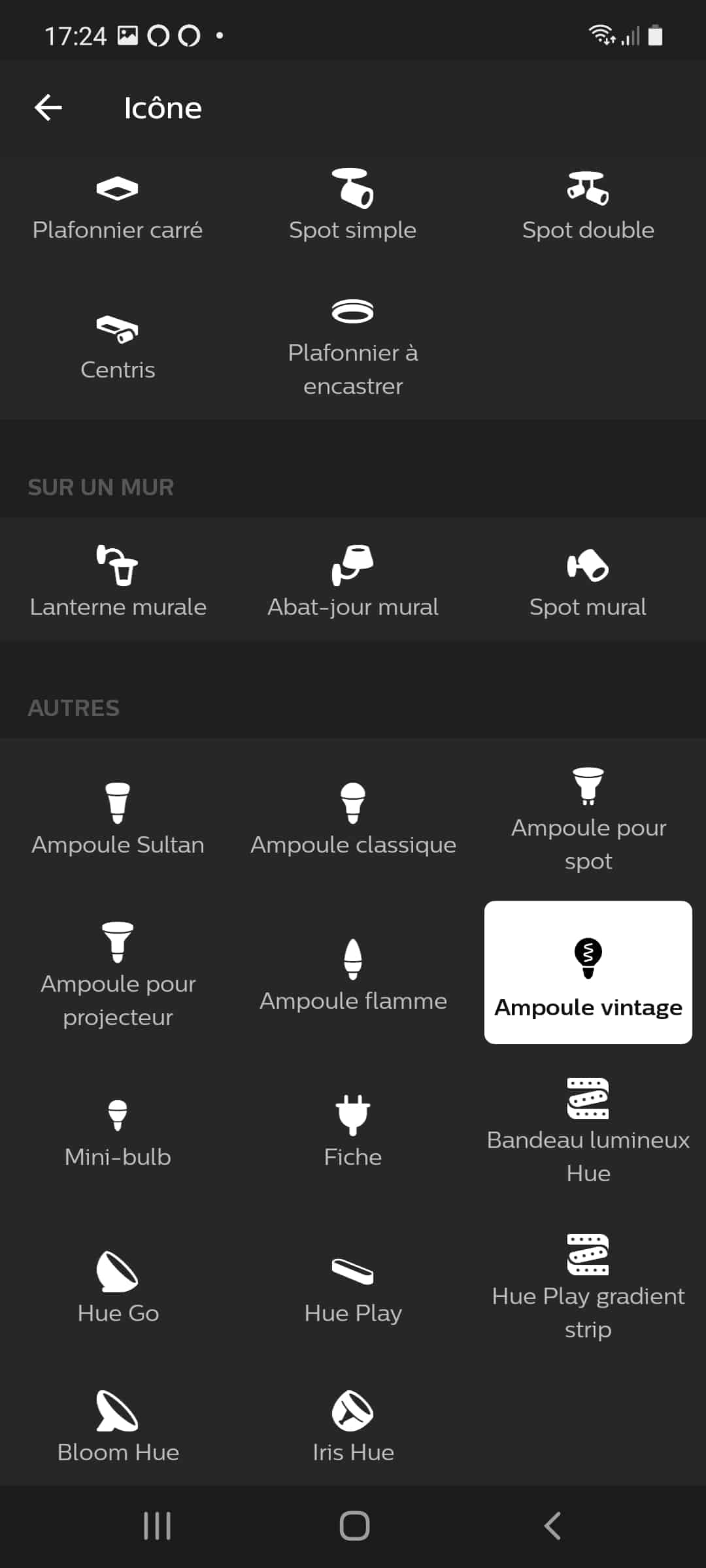Go back from the Icône screen
Screen dimensions: 706x1568
48,108
